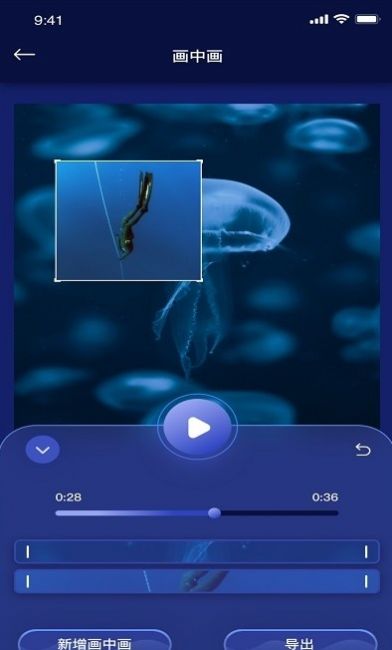Select the diver overlay track

197,581
